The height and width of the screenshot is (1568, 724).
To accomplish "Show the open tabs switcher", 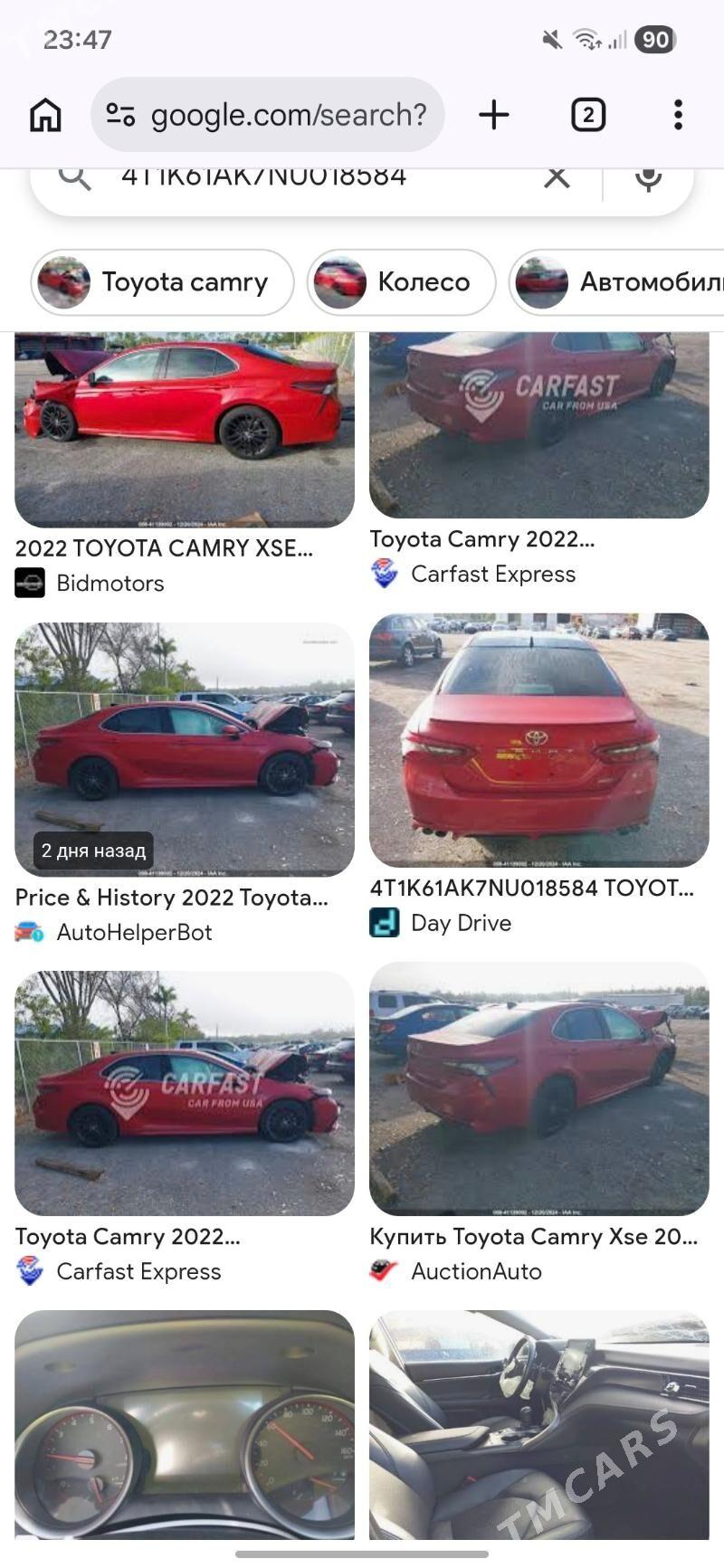I will pyautogui.click(x=588, y=115).
